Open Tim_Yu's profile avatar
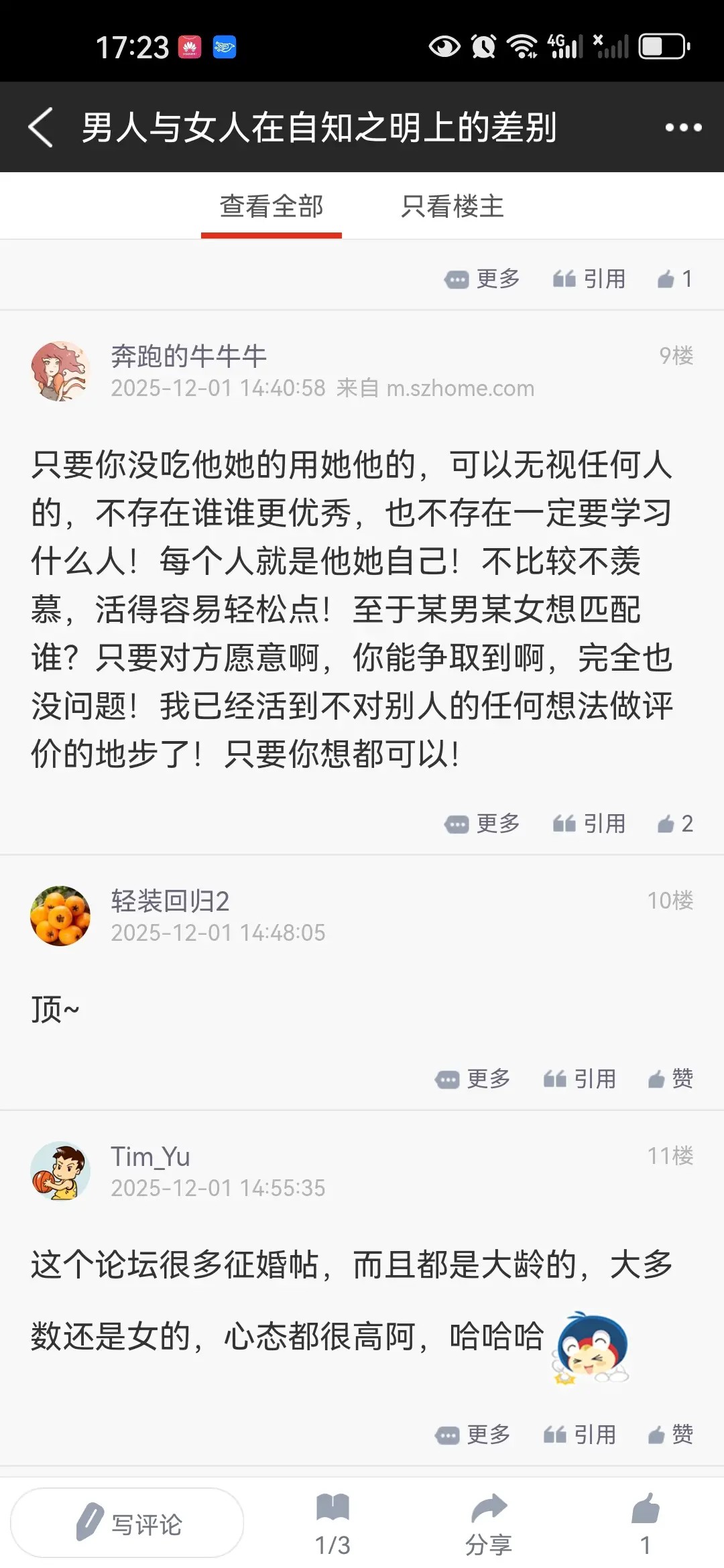This screenshot has height=1568, width=724. tap(60, 1171)
